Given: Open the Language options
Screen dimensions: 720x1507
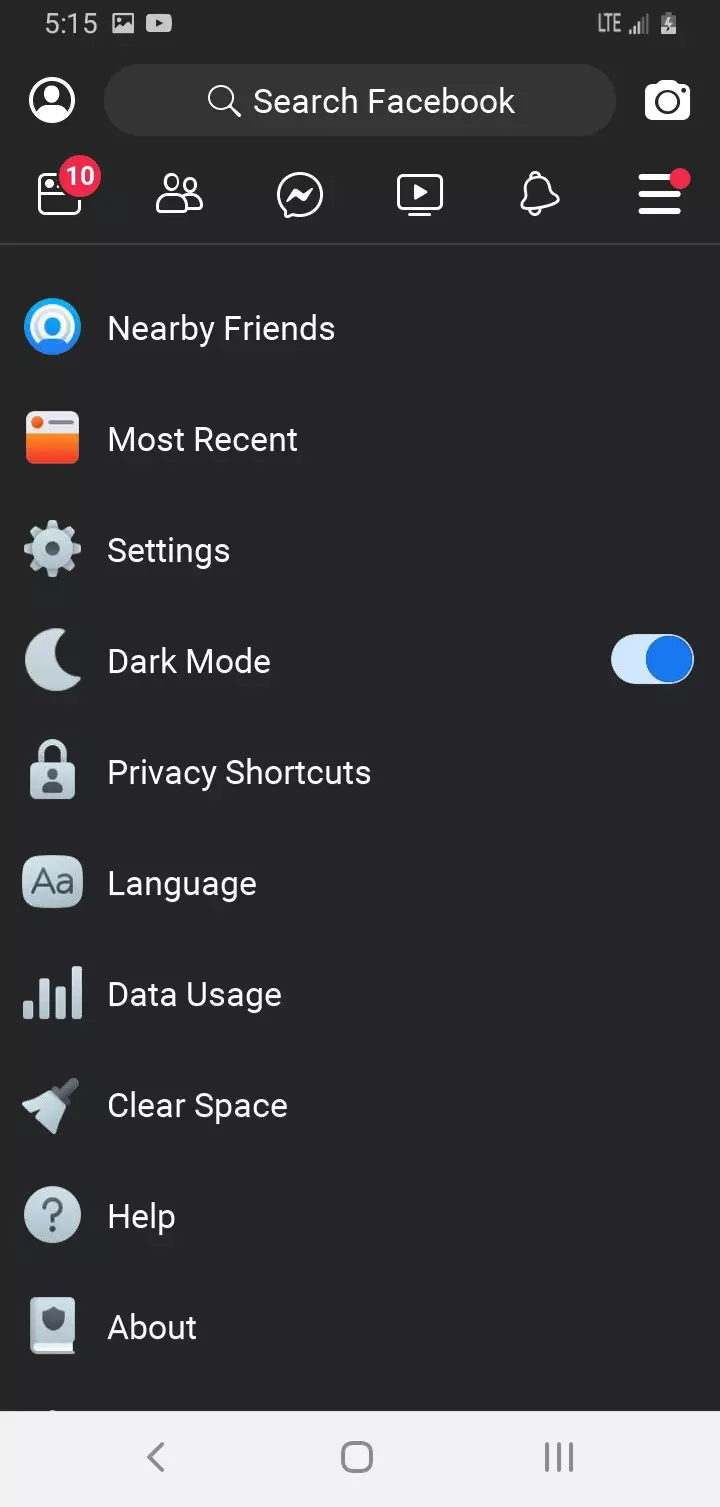Looking at the screenshot, I should 181,882.
